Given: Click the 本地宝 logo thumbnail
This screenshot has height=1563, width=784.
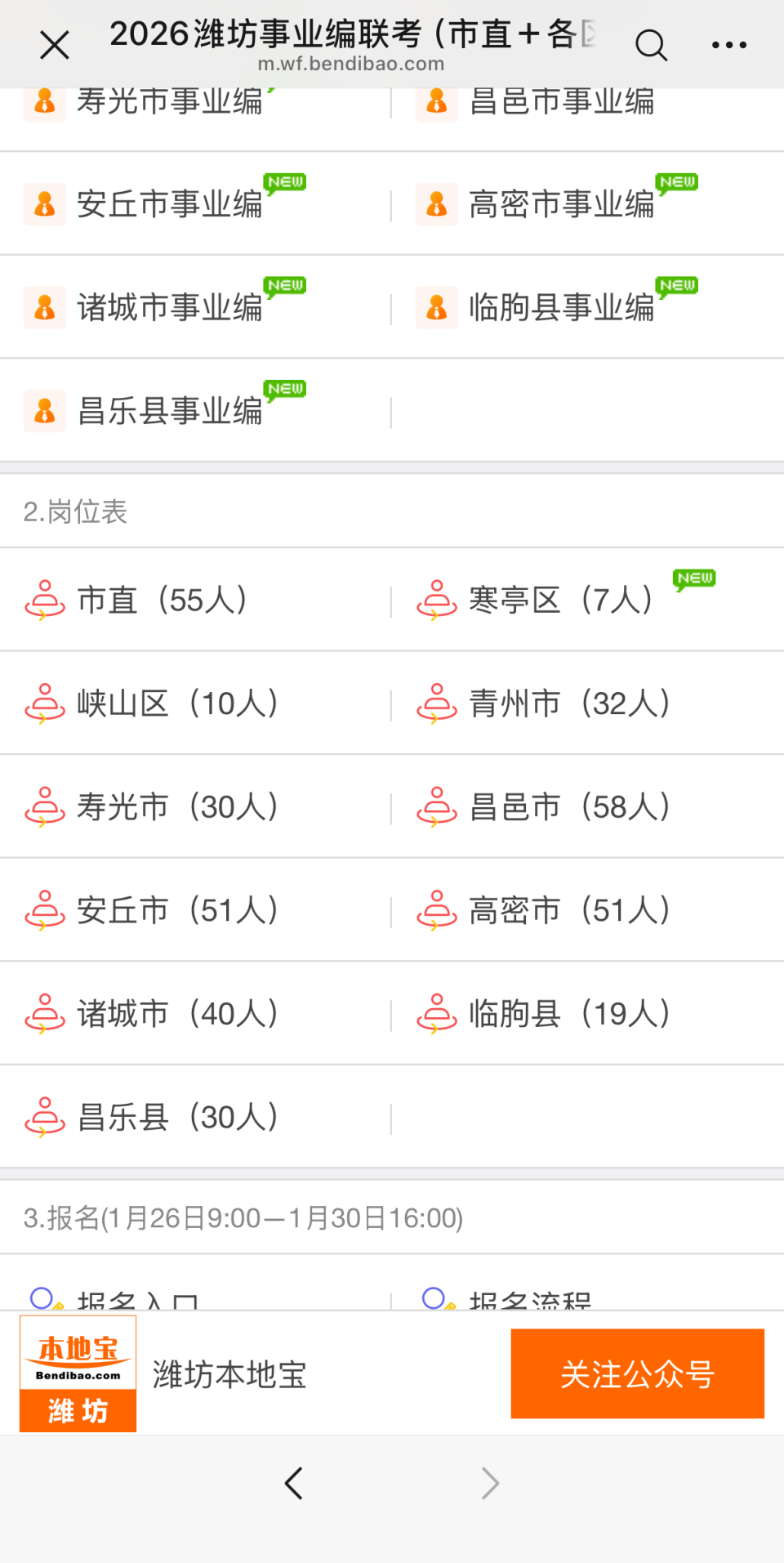Looking at the screenshot, I should 78,1373.
